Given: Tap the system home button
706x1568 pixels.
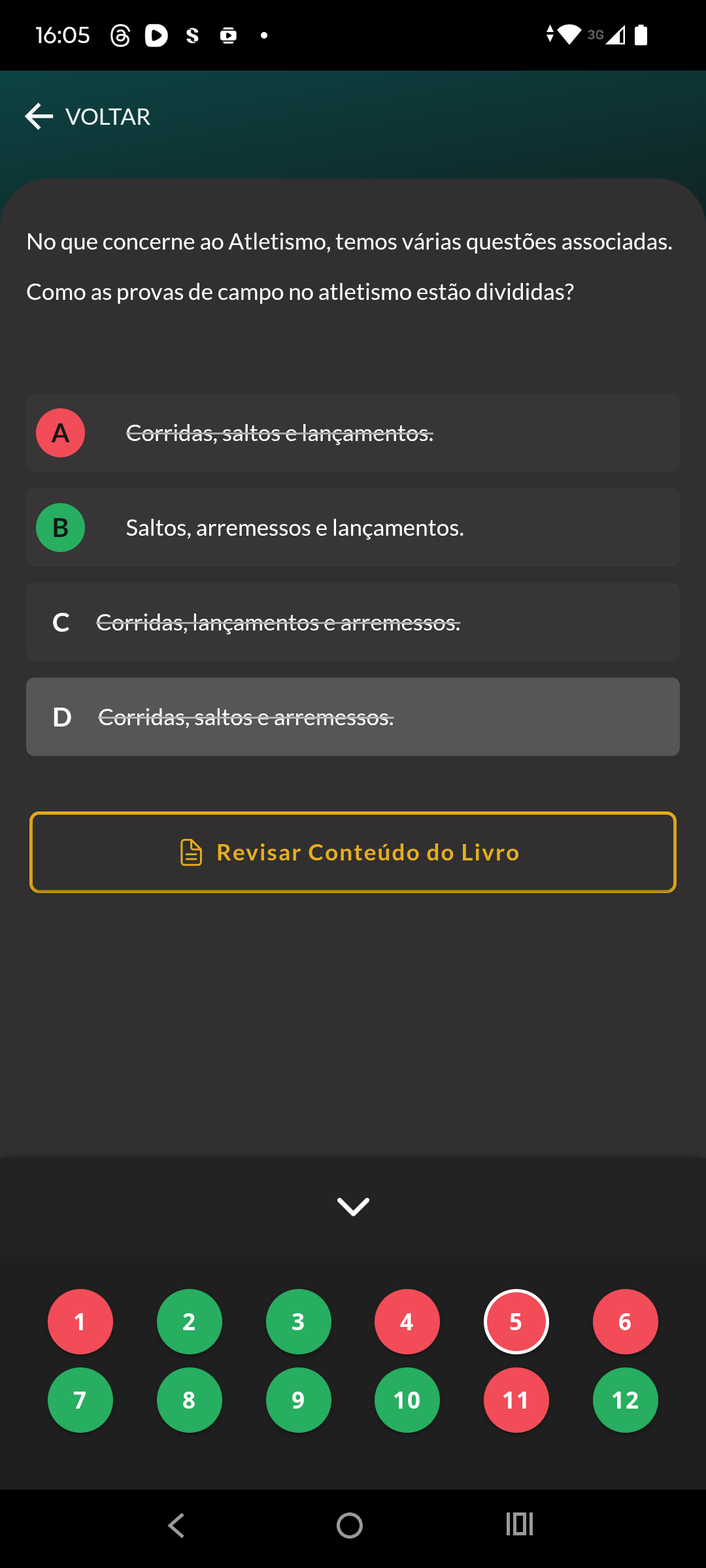Looking at the screenshot, I should click(350, 1526).
